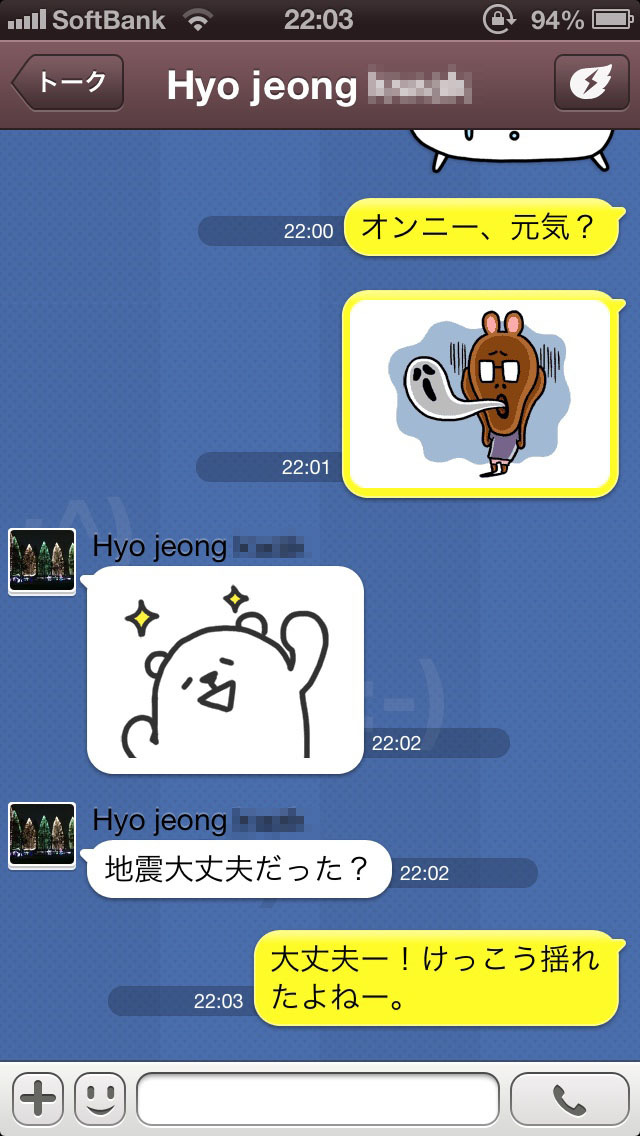Open Hyo jeong's avatar beside 地震大丈夫だった？
This screenshot has height=1136, width=640.
pos(42,835)
